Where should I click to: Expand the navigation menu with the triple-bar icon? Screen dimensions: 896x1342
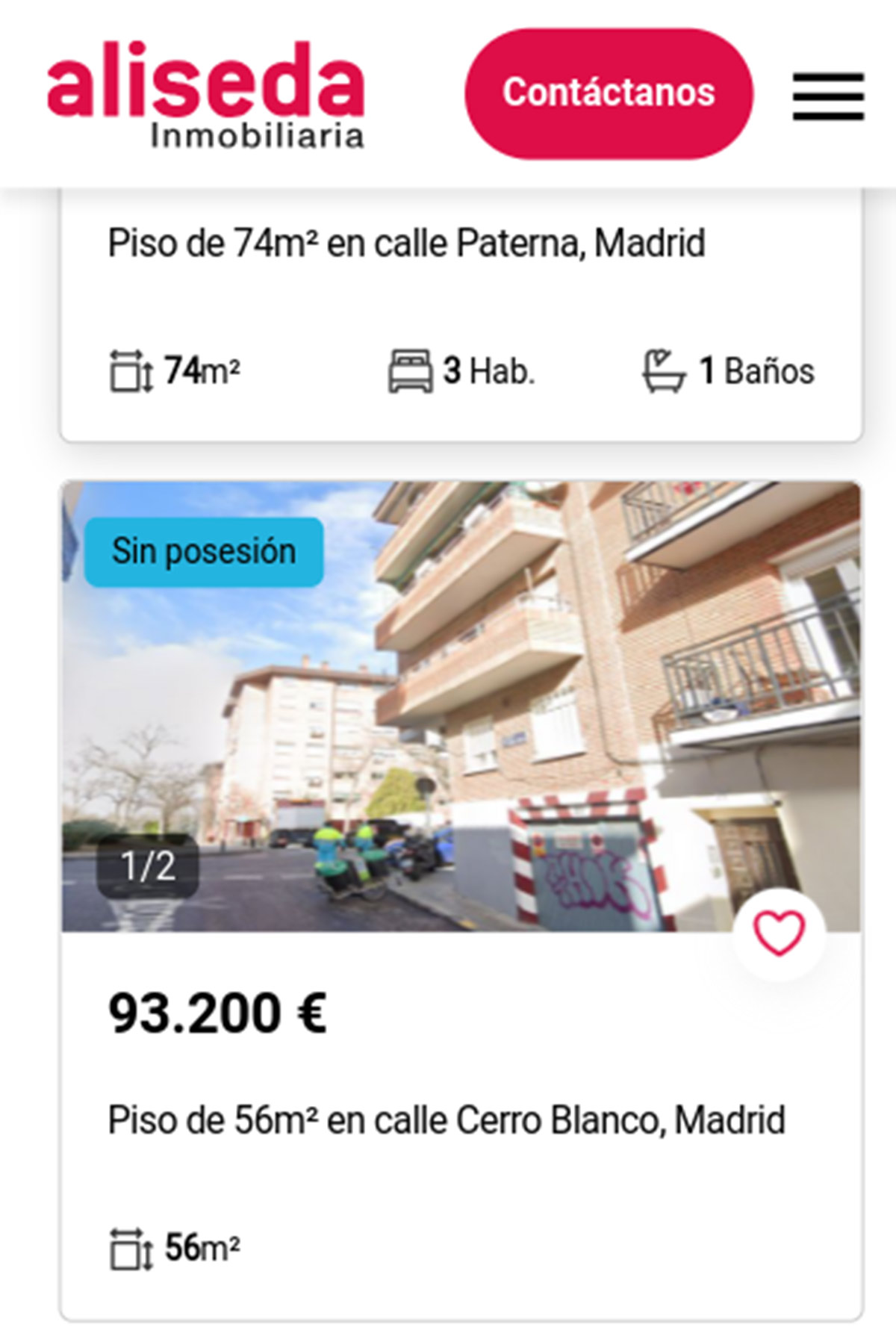[827, 96]
